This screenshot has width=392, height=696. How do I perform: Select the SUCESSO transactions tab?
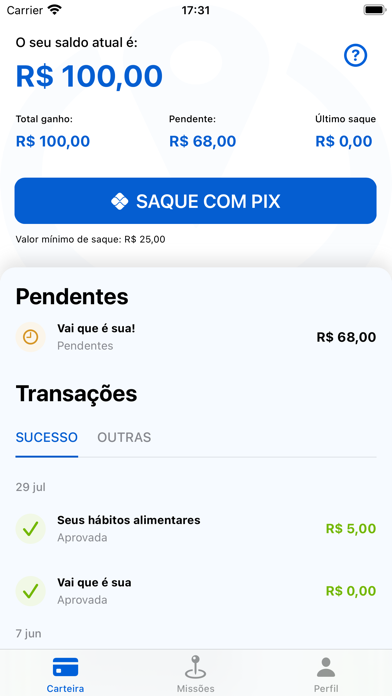click(47, 438)
